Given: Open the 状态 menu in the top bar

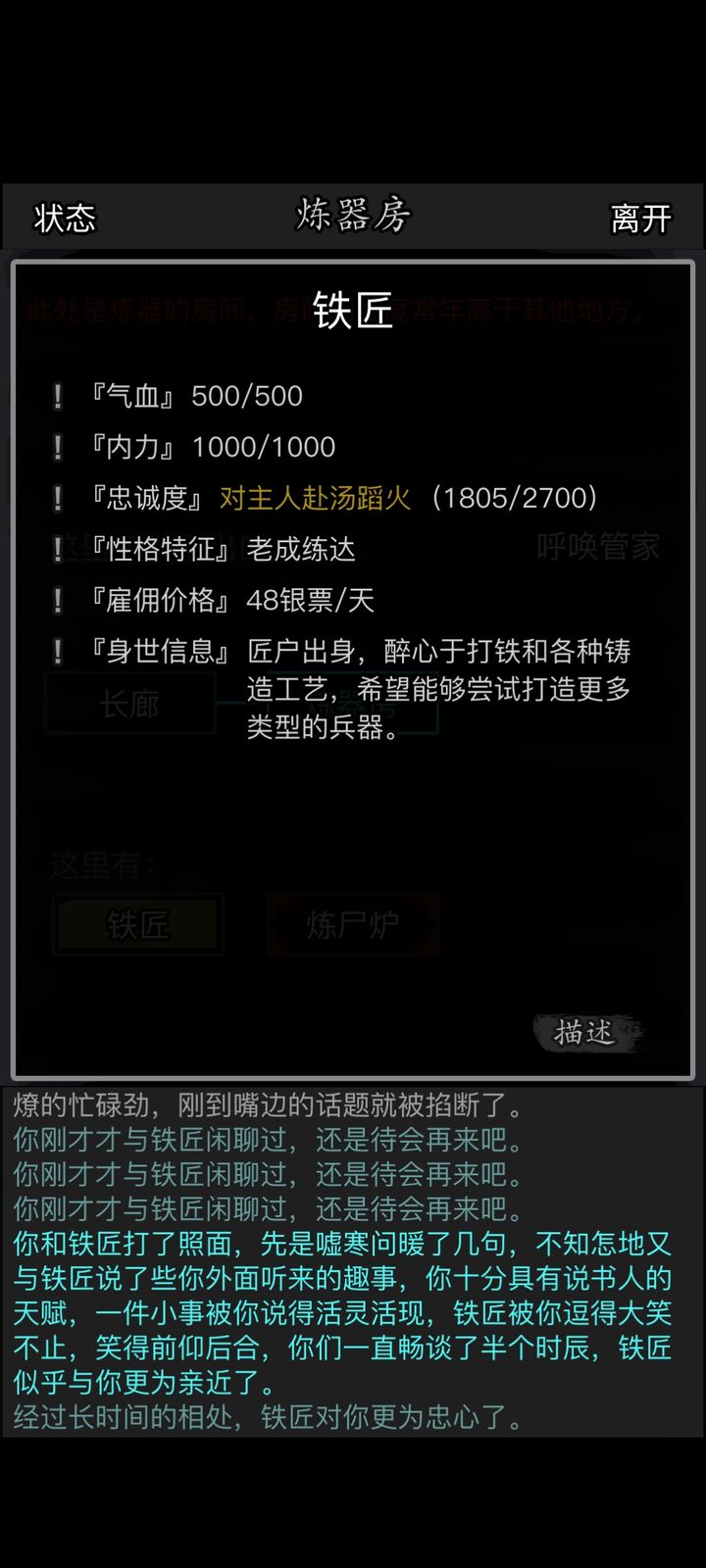Looking at the screenshot, I should click(65, 220).
